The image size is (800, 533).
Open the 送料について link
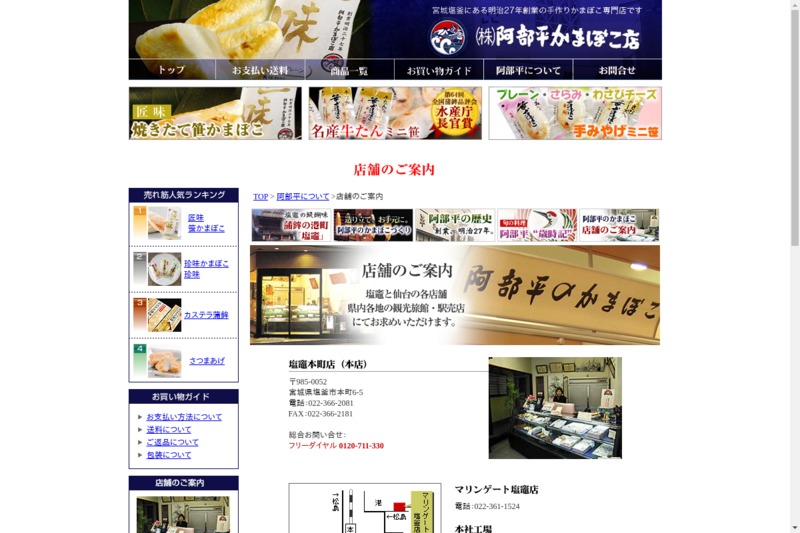point(169,430)
